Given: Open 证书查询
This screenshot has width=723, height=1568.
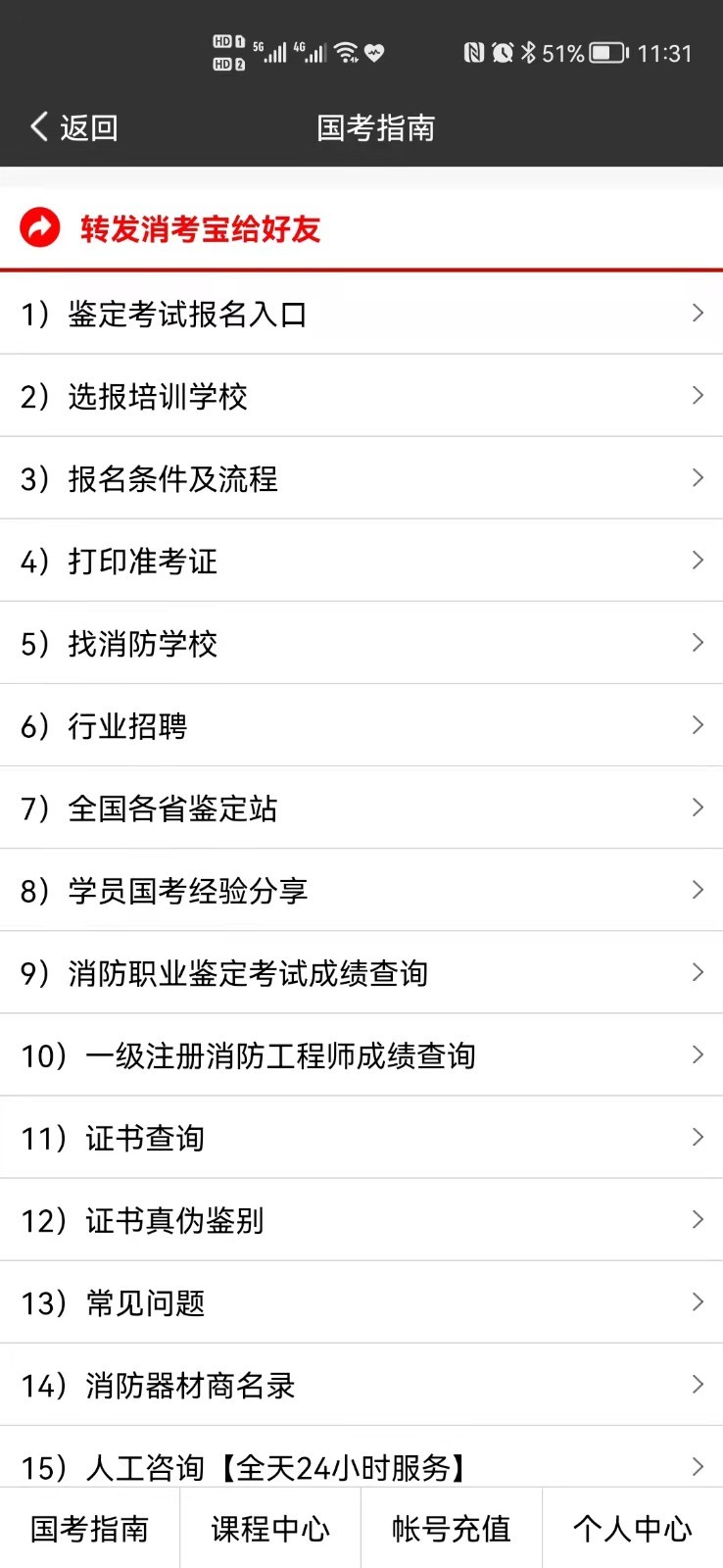Looking at the screenshot, I should (361, 1137).
